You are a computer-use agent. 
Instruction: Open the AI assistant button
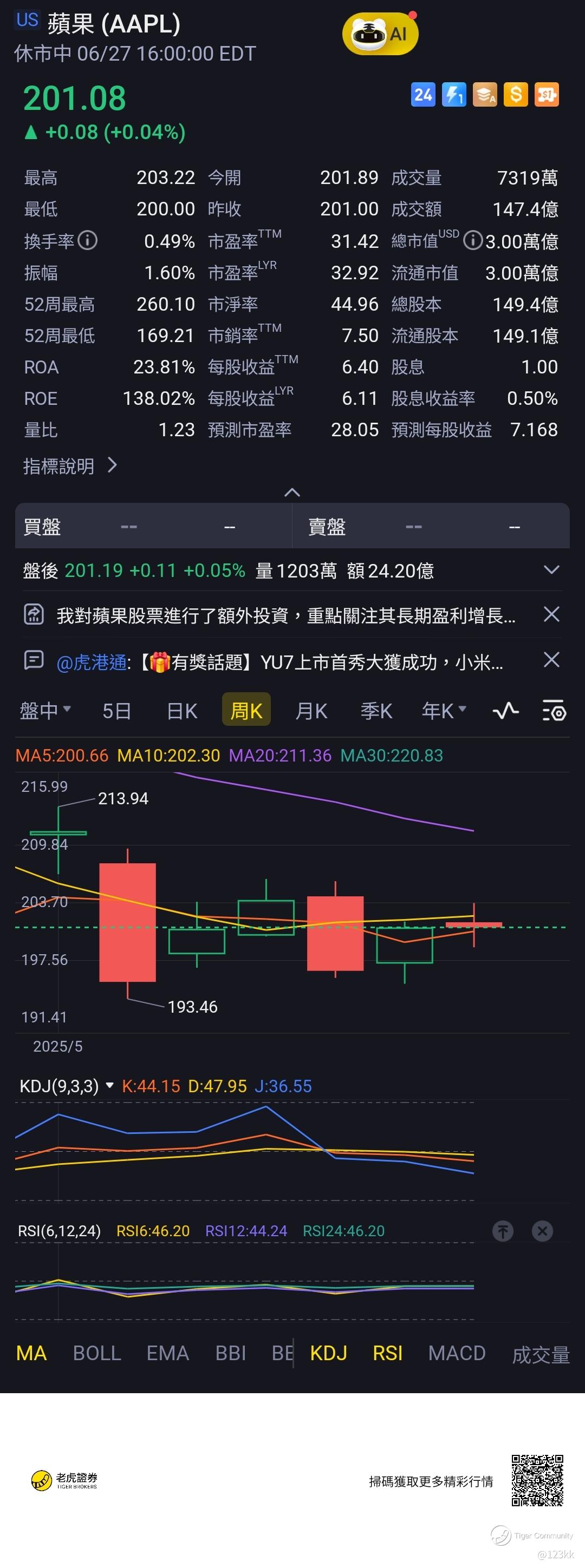pyautogui.click(x=380, y=34)
